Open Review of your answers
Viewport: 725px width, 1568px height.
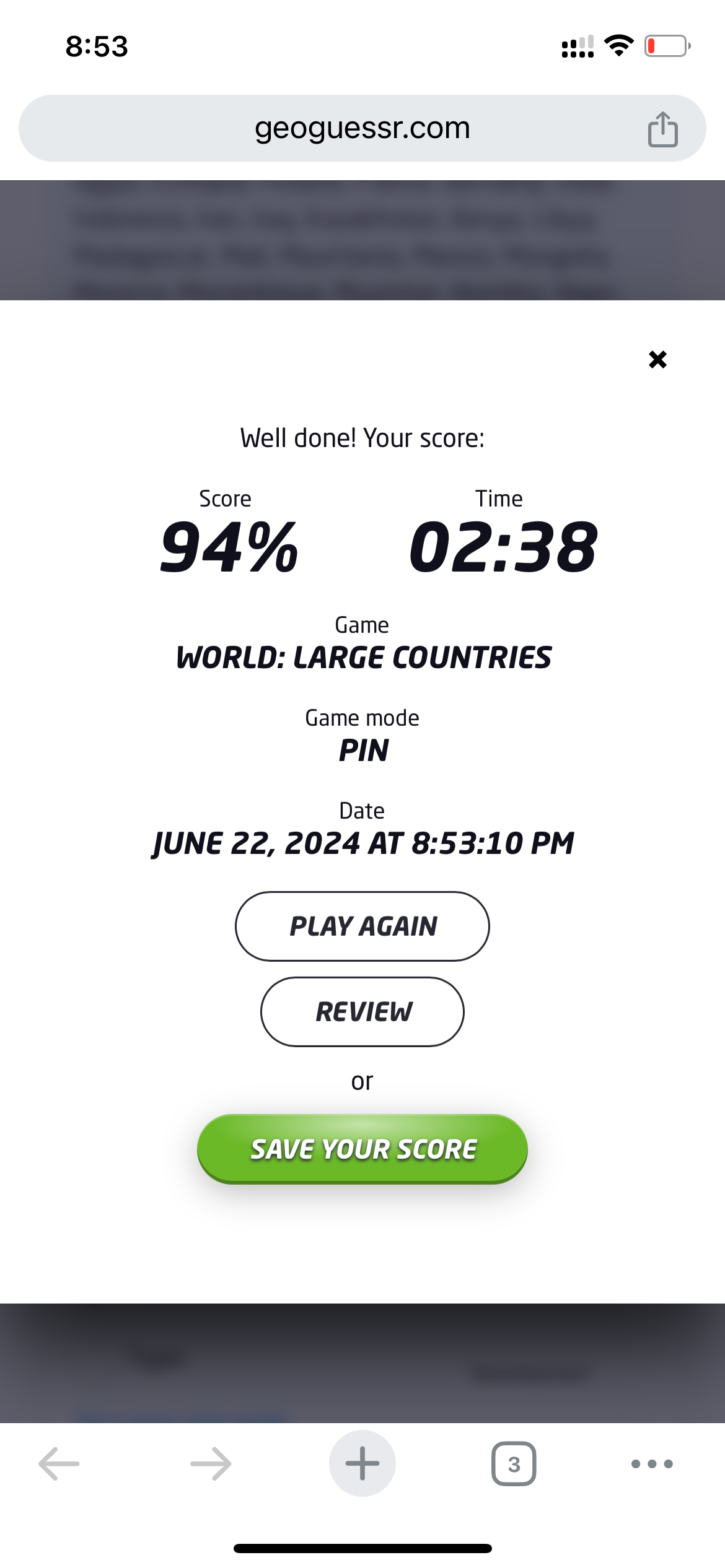click(362, 1012)
